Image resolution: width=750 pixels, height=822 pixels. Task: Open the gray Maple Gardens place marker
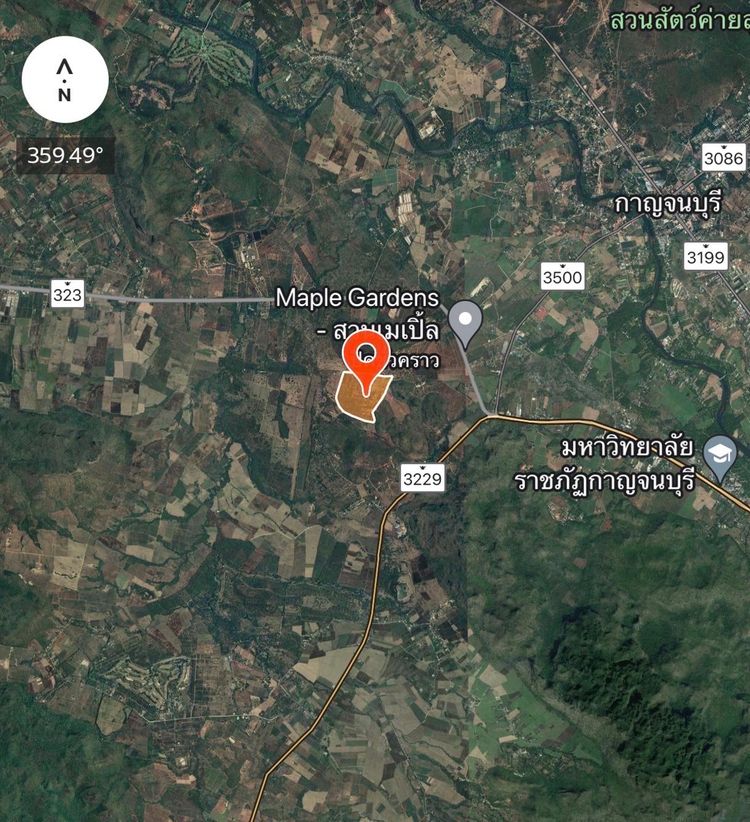pos(465,320)
